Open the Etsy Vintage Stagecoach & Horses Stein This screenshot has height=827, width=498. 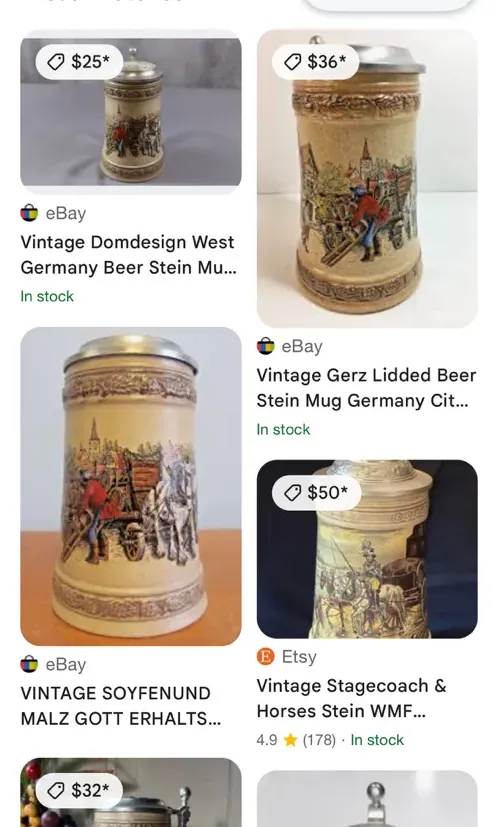[351, 698]
